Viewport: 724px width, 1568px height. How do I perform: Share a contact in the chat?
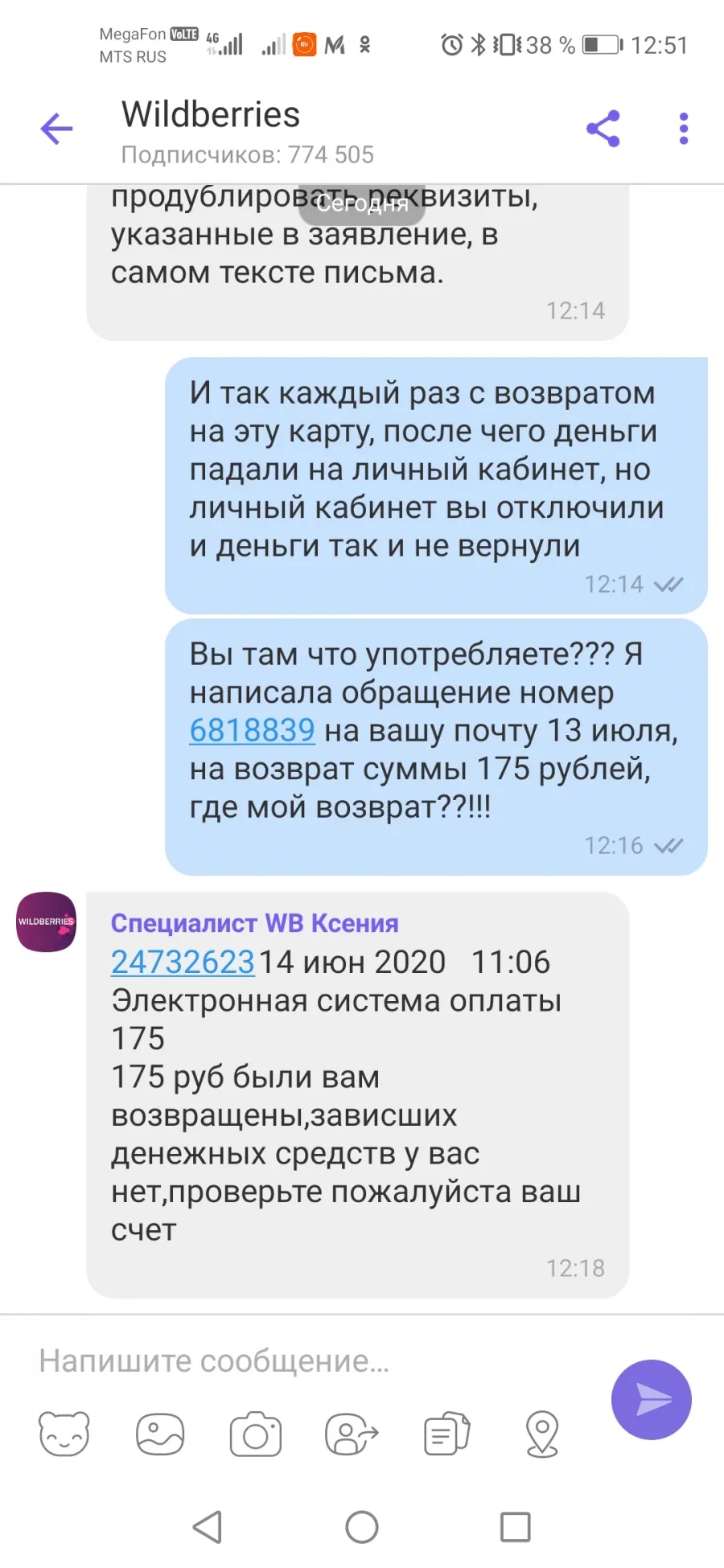[352, 1434]
